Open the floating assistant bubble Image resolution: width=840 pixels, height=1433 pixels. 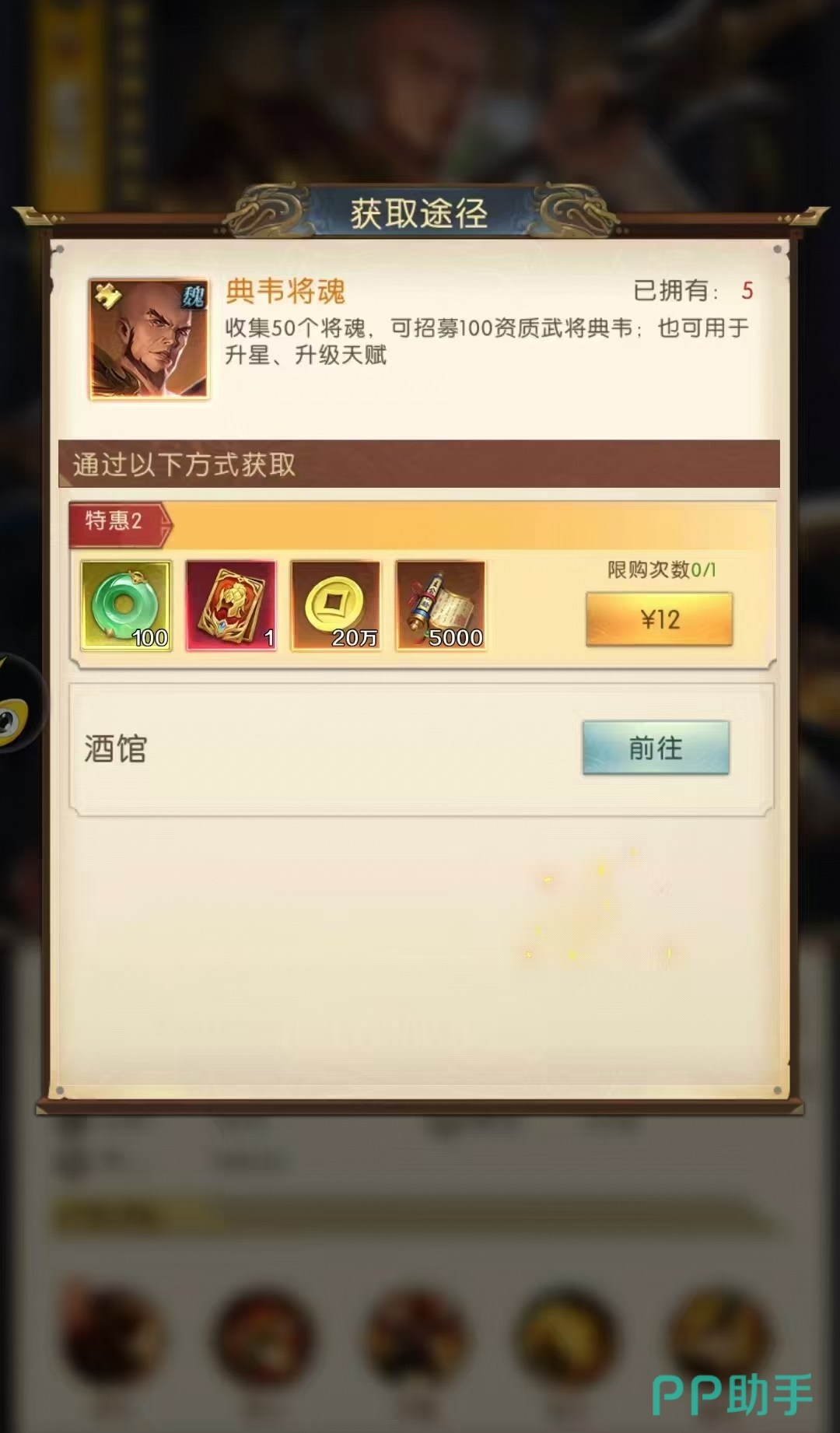[x=17, y=704]
